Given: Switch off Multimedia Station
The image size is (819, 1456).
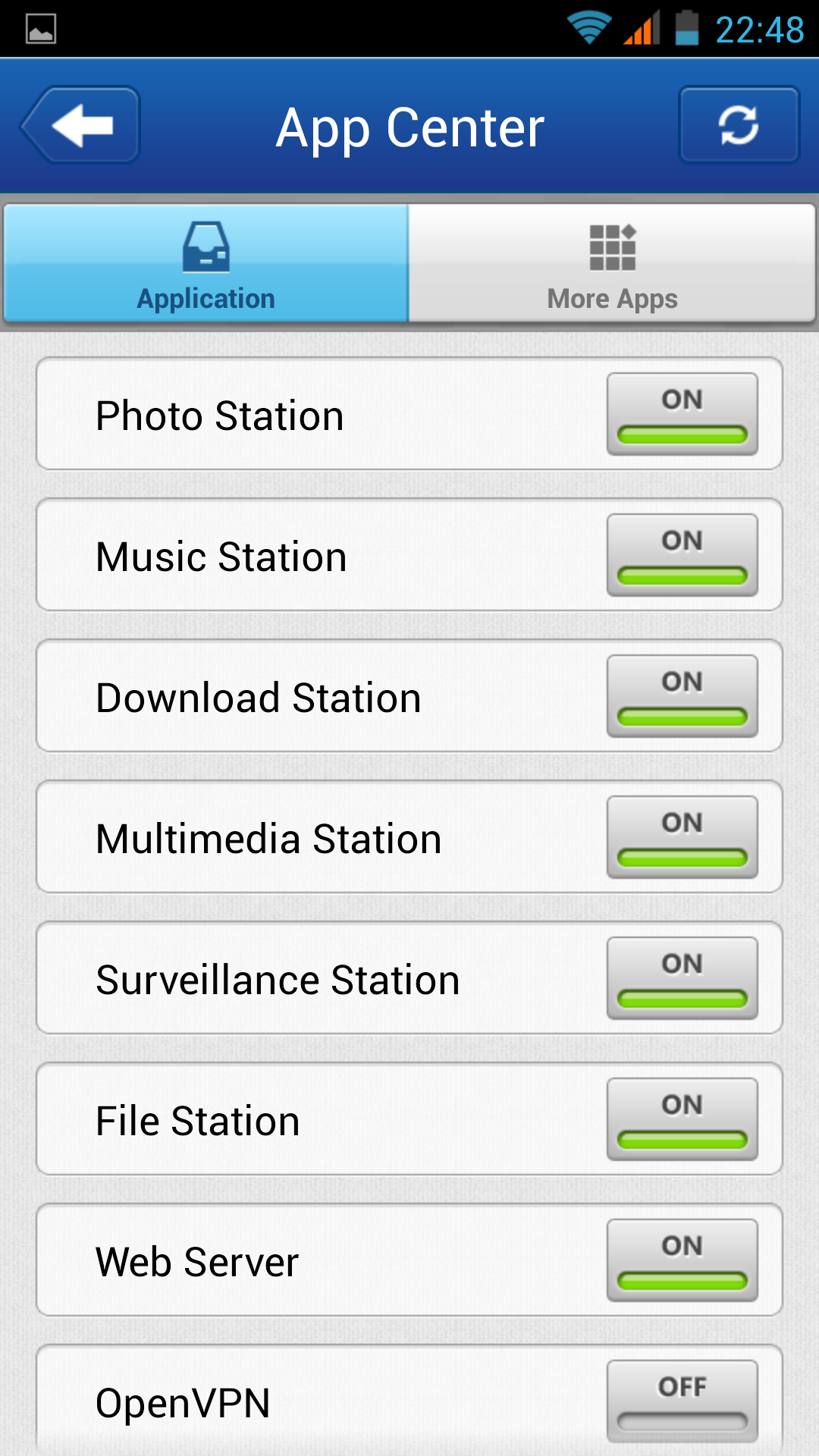Looking at the screenshot, I should pos(682,837).
